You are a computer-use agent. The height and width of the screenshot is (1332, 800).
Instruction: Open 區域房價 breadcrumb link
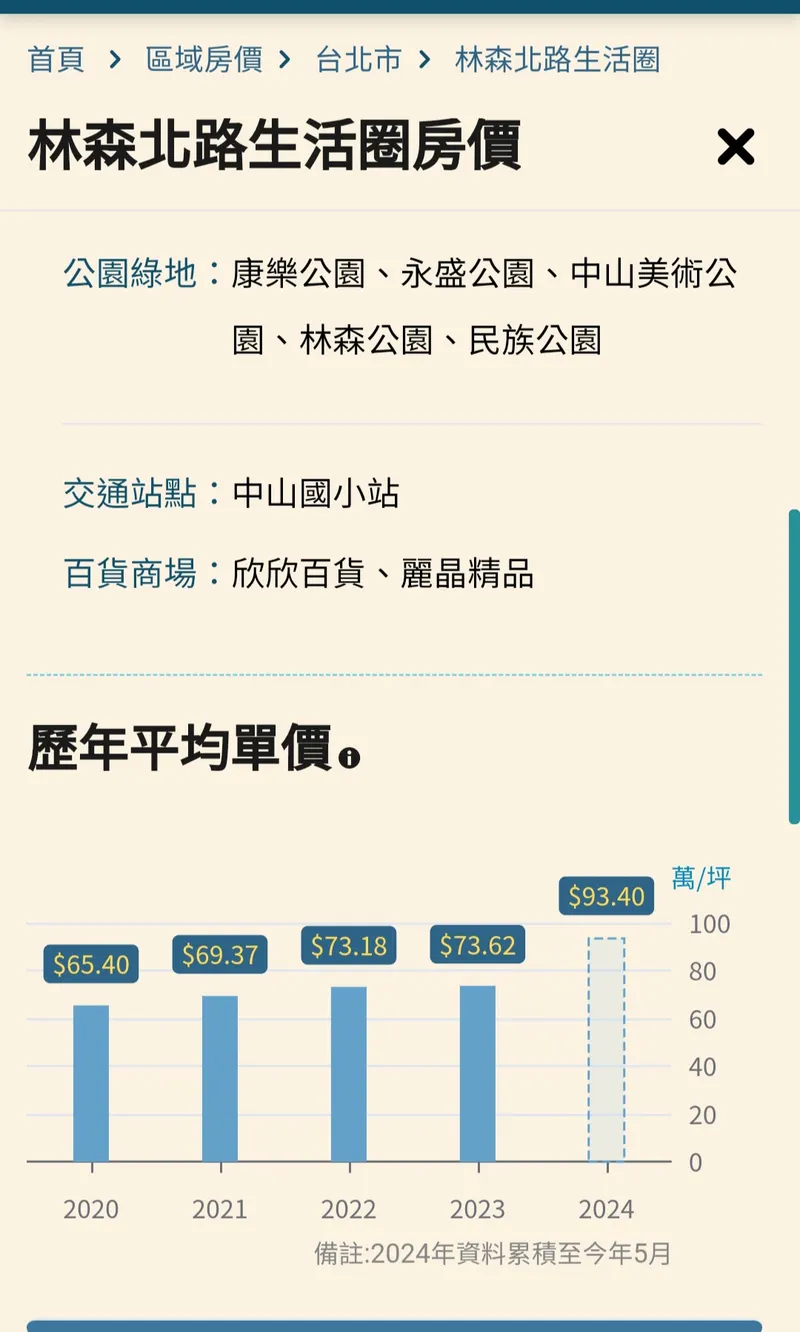203,59
